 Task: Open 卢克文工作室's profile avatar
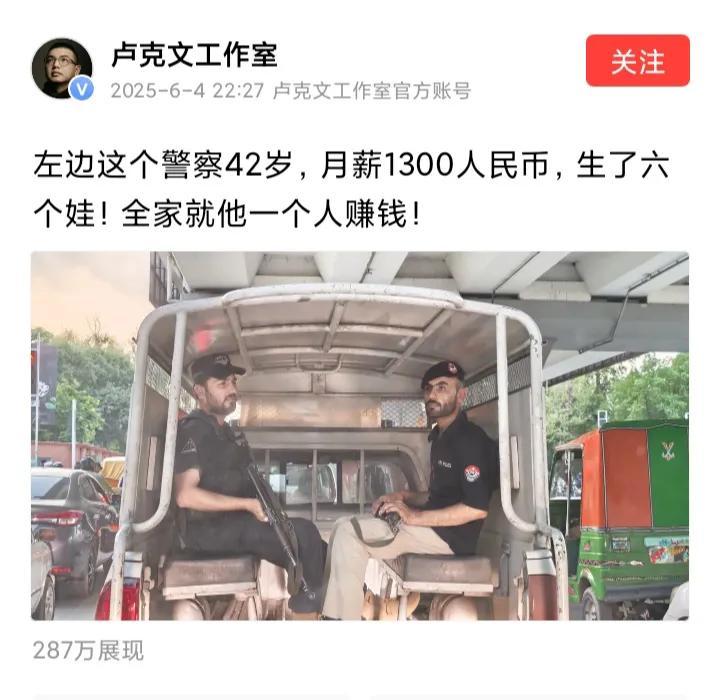61,67
